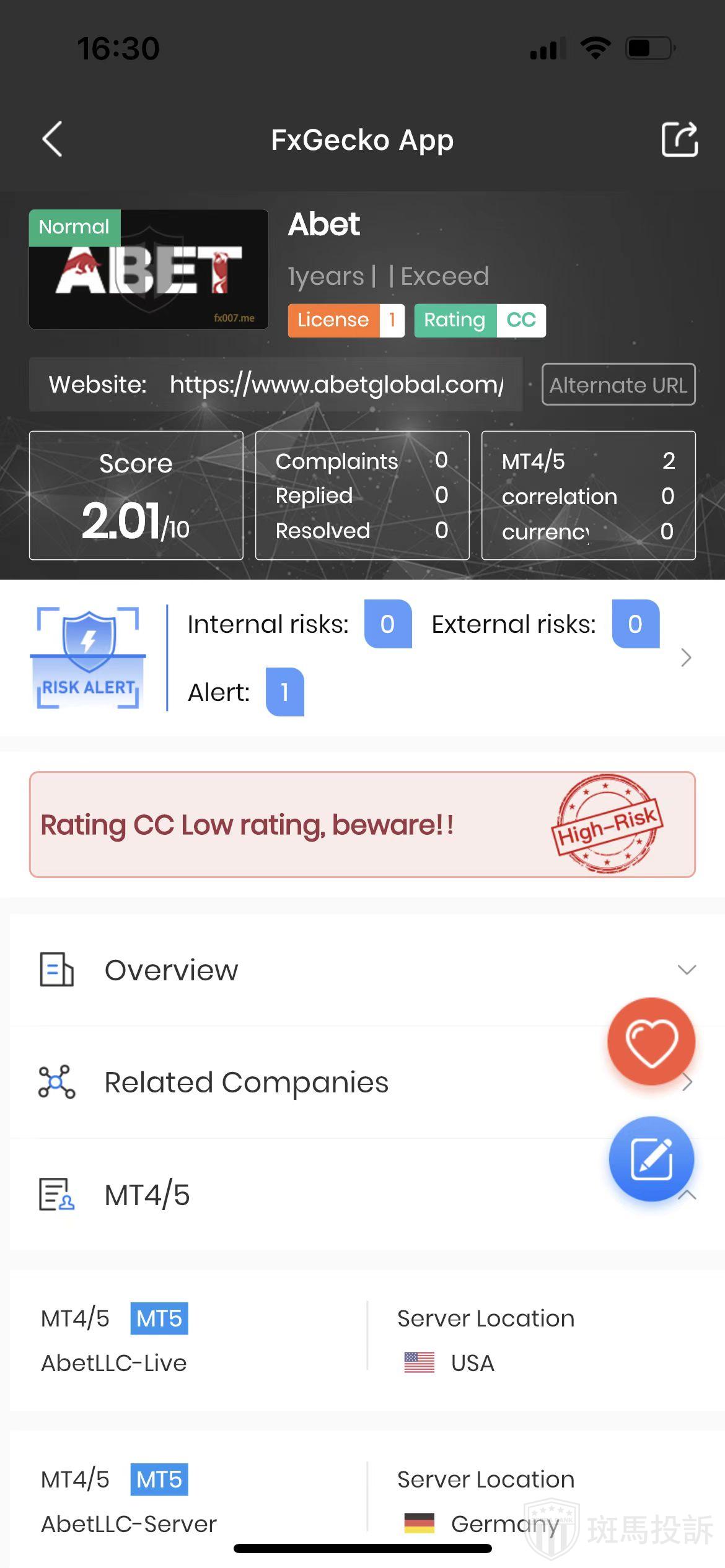725x1568 pixels.
Task: Tap the Alternate URL button
Action: click(618, 385)
